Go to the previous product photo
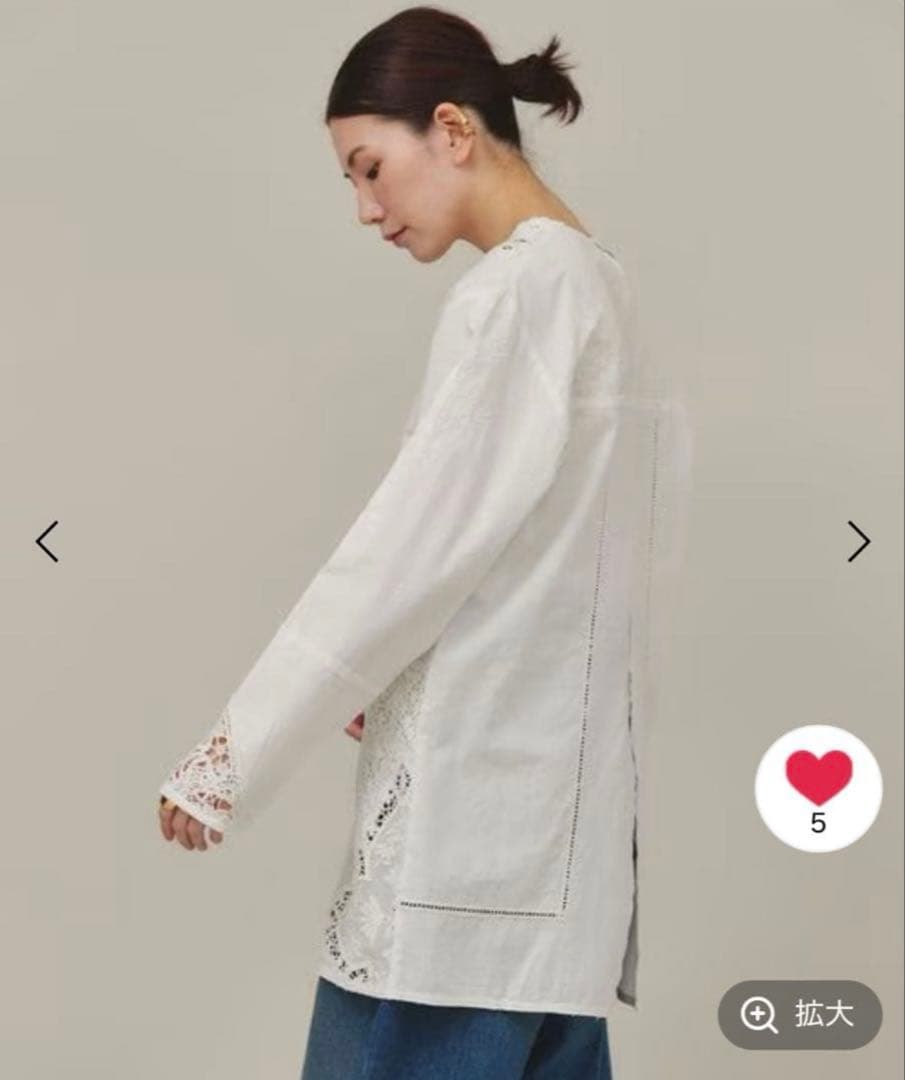 [x=47, y=542]
